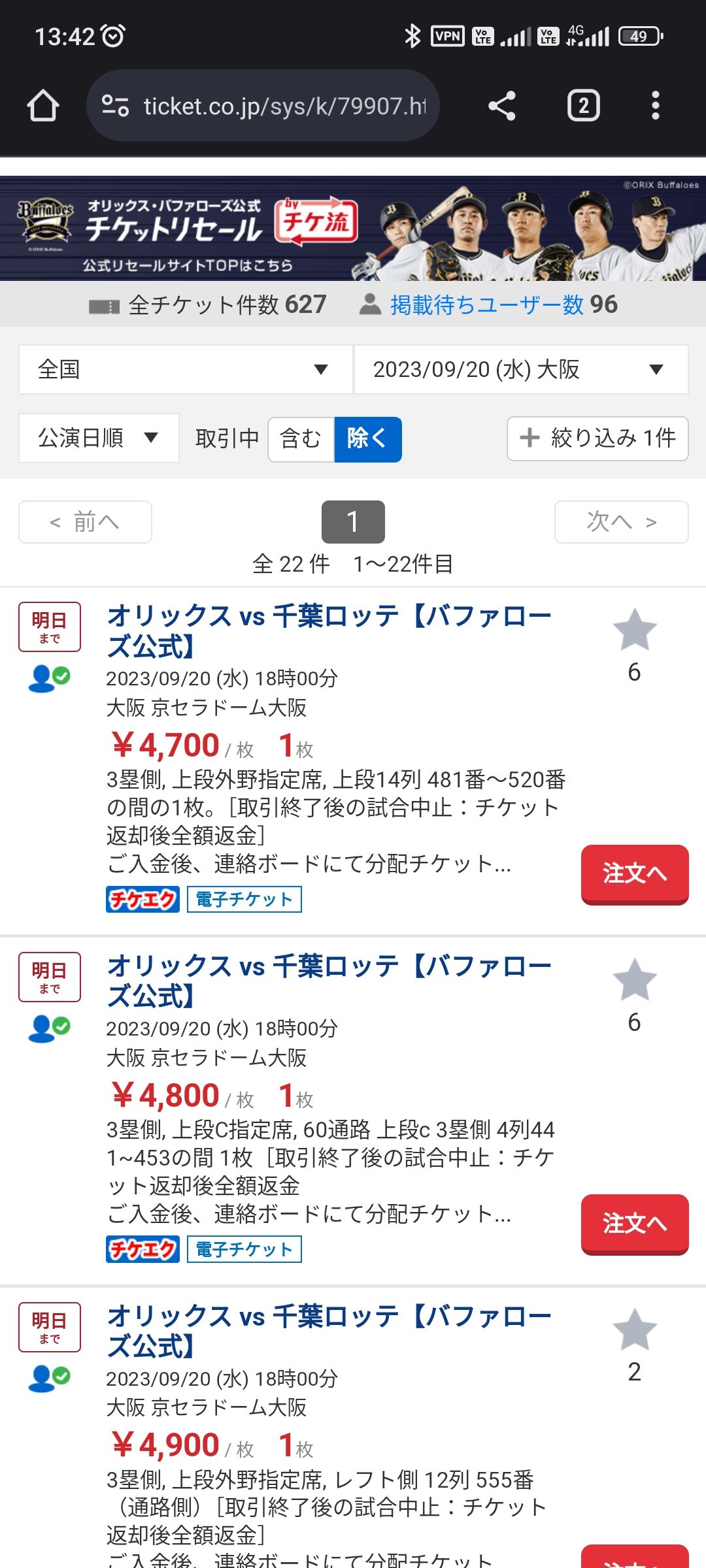This screenshot has width=706, height=1568.
Task: Tap the ticket.co.jp address bar
Action: (x=263, y=105)
